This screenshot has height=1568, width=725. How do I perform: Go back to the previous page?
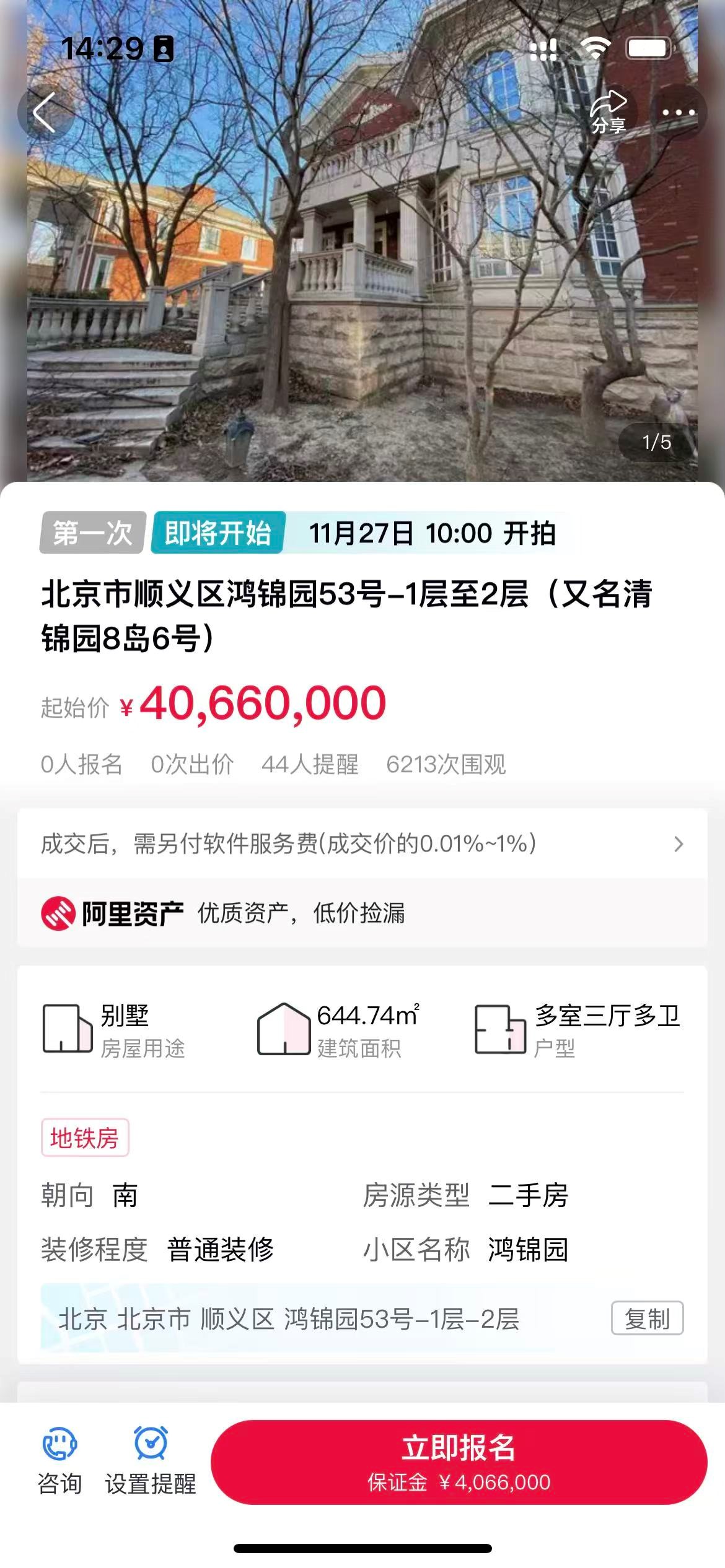pos(45,113)
